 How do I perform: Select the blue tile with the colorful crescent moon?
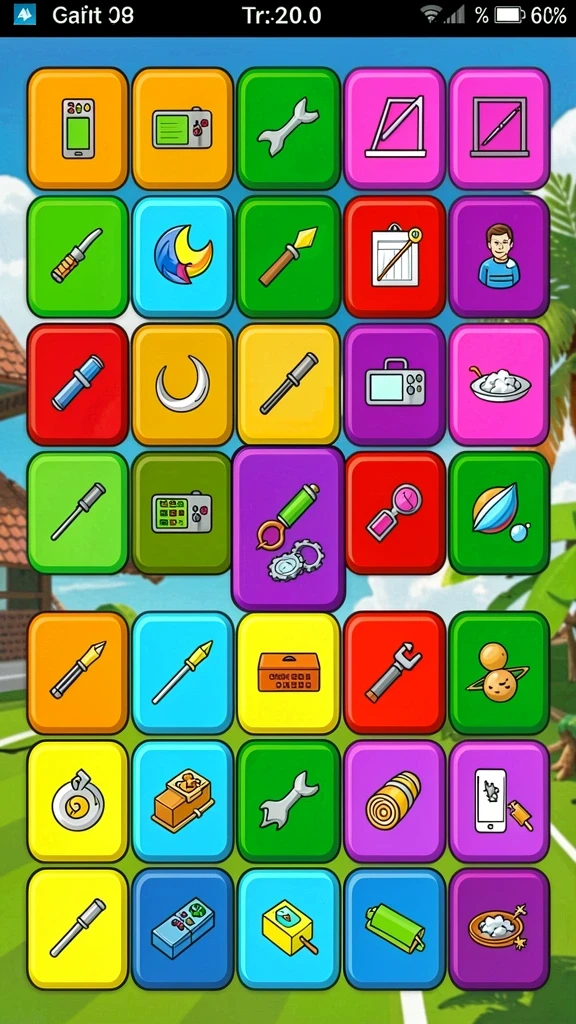coord(183,257)
